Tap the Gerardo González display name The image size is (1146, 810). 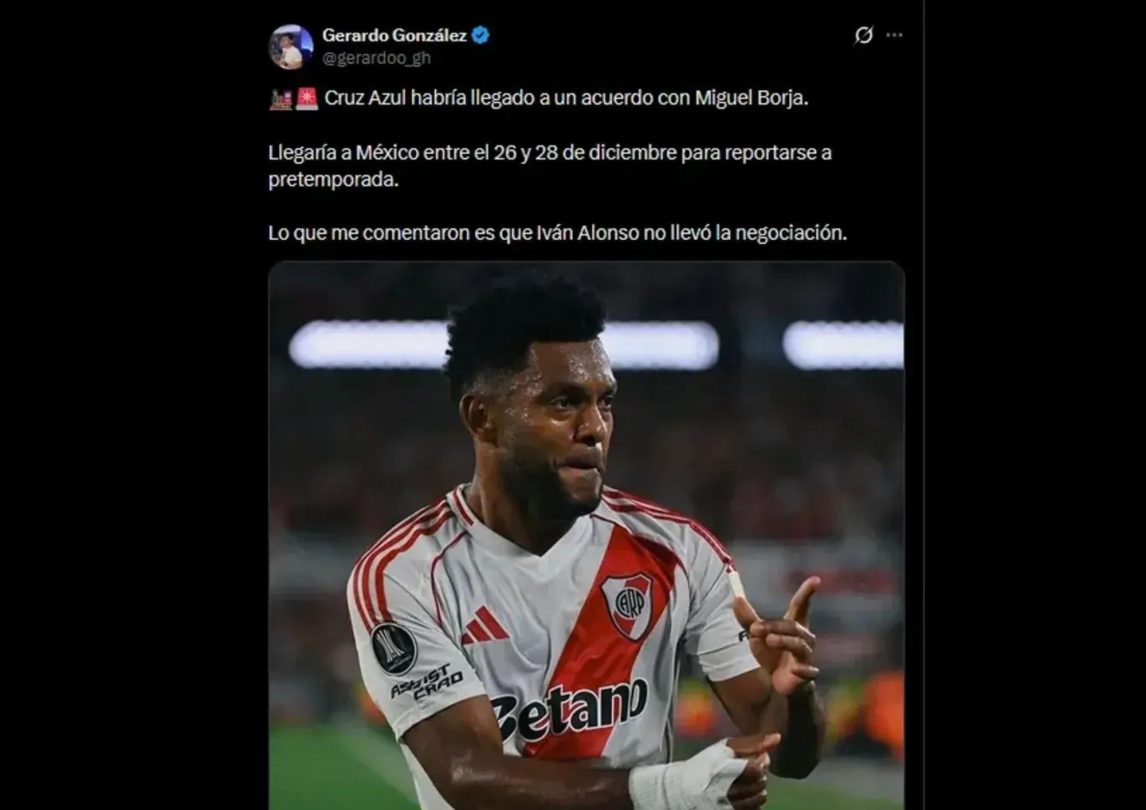point(394,35)
